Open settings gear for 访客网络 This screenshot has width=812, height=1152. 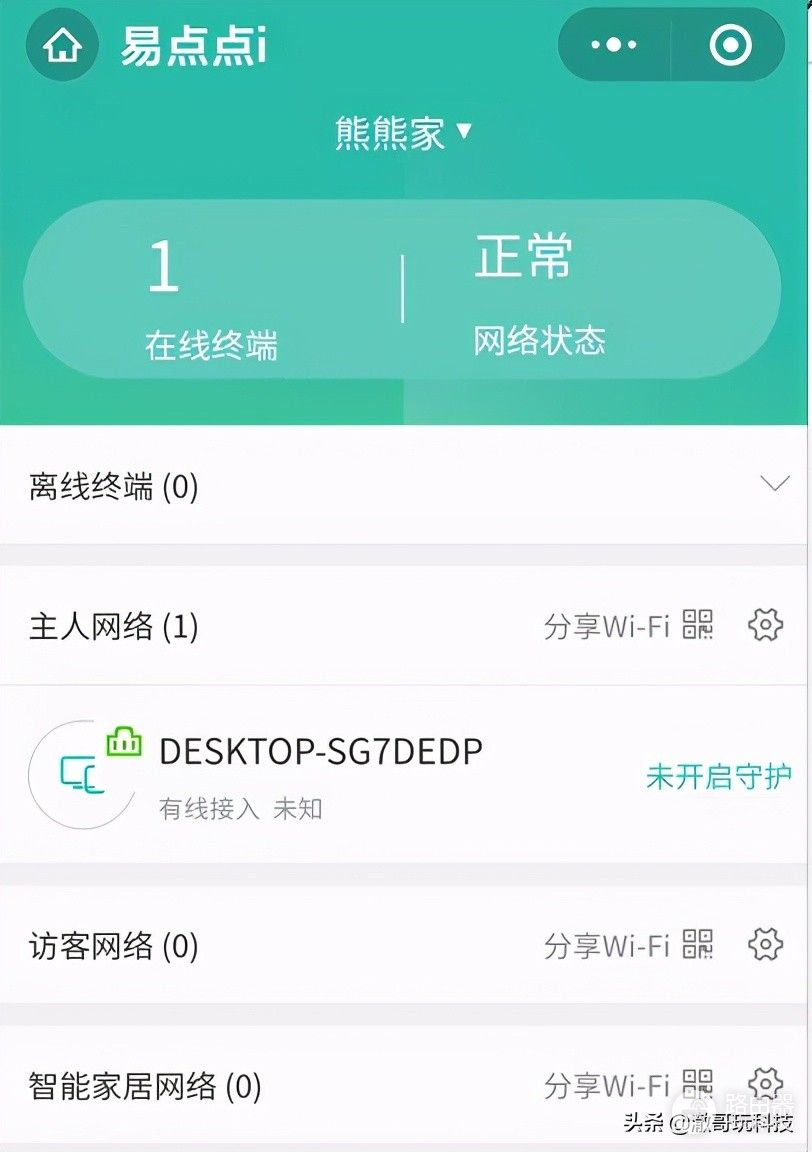tap(766, 943)
